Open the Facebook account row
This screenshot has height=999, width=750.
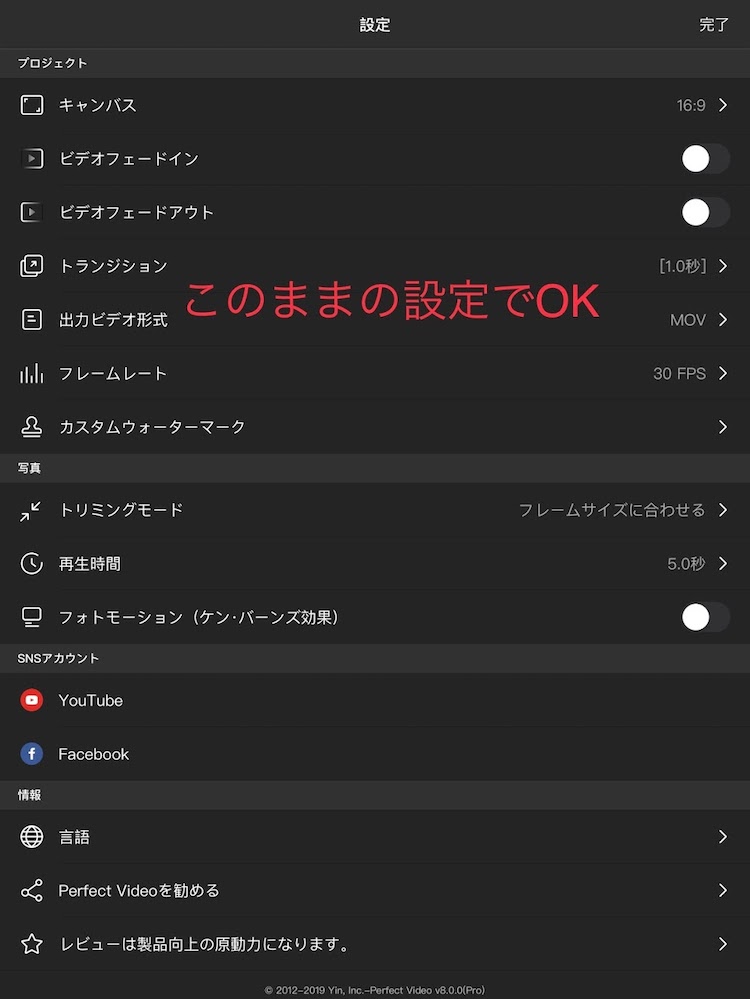[x=375, y=754]
